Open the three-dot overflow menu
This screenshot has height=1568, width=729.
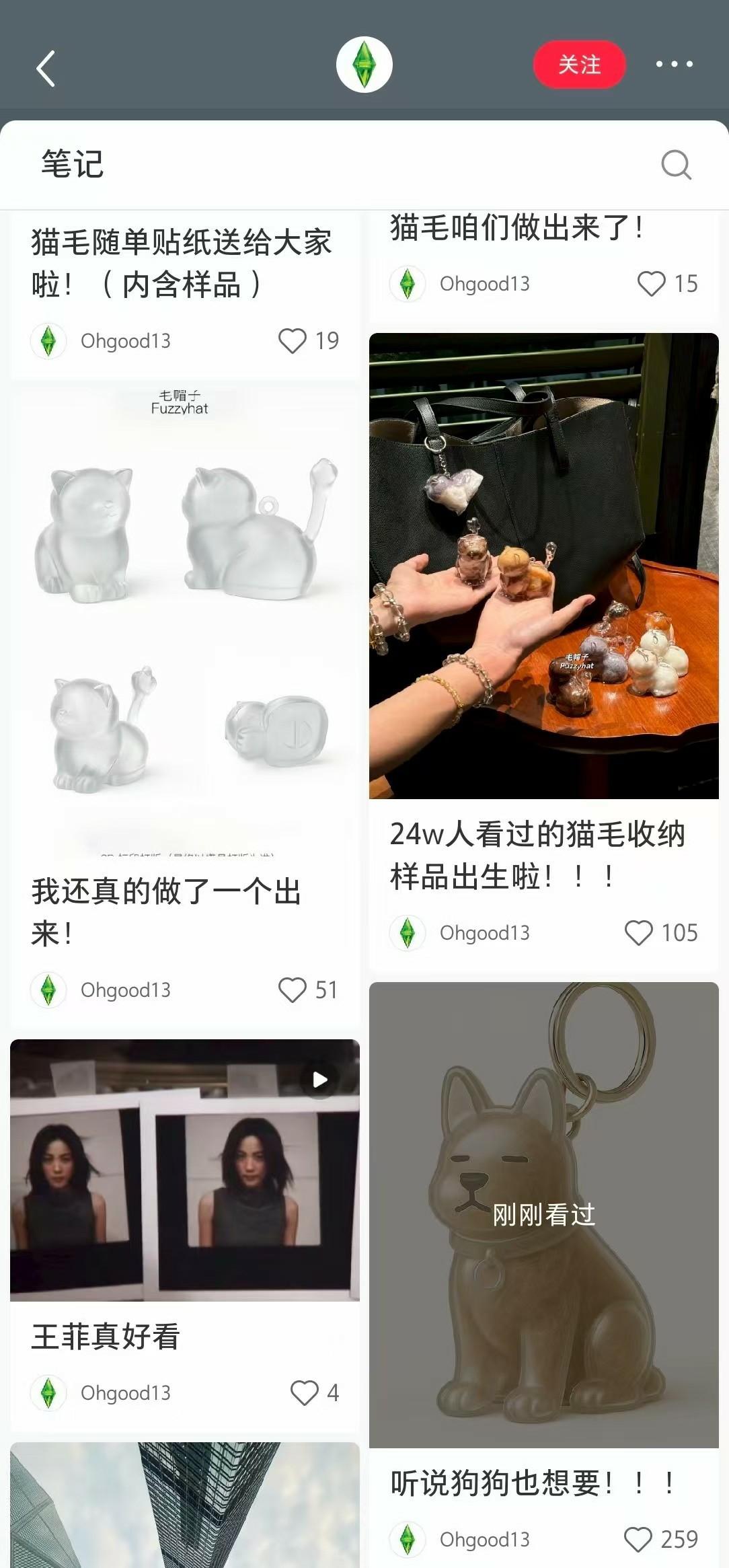[x=674, y=65]
